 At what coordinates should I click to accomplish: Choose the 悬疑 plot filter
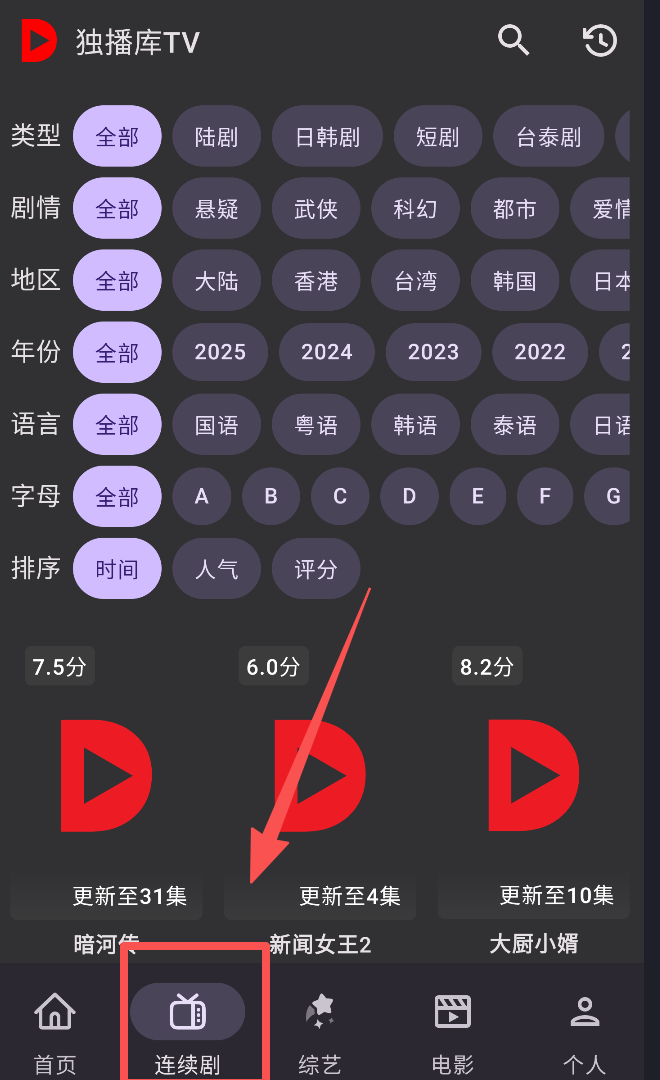tap(216, 209)
